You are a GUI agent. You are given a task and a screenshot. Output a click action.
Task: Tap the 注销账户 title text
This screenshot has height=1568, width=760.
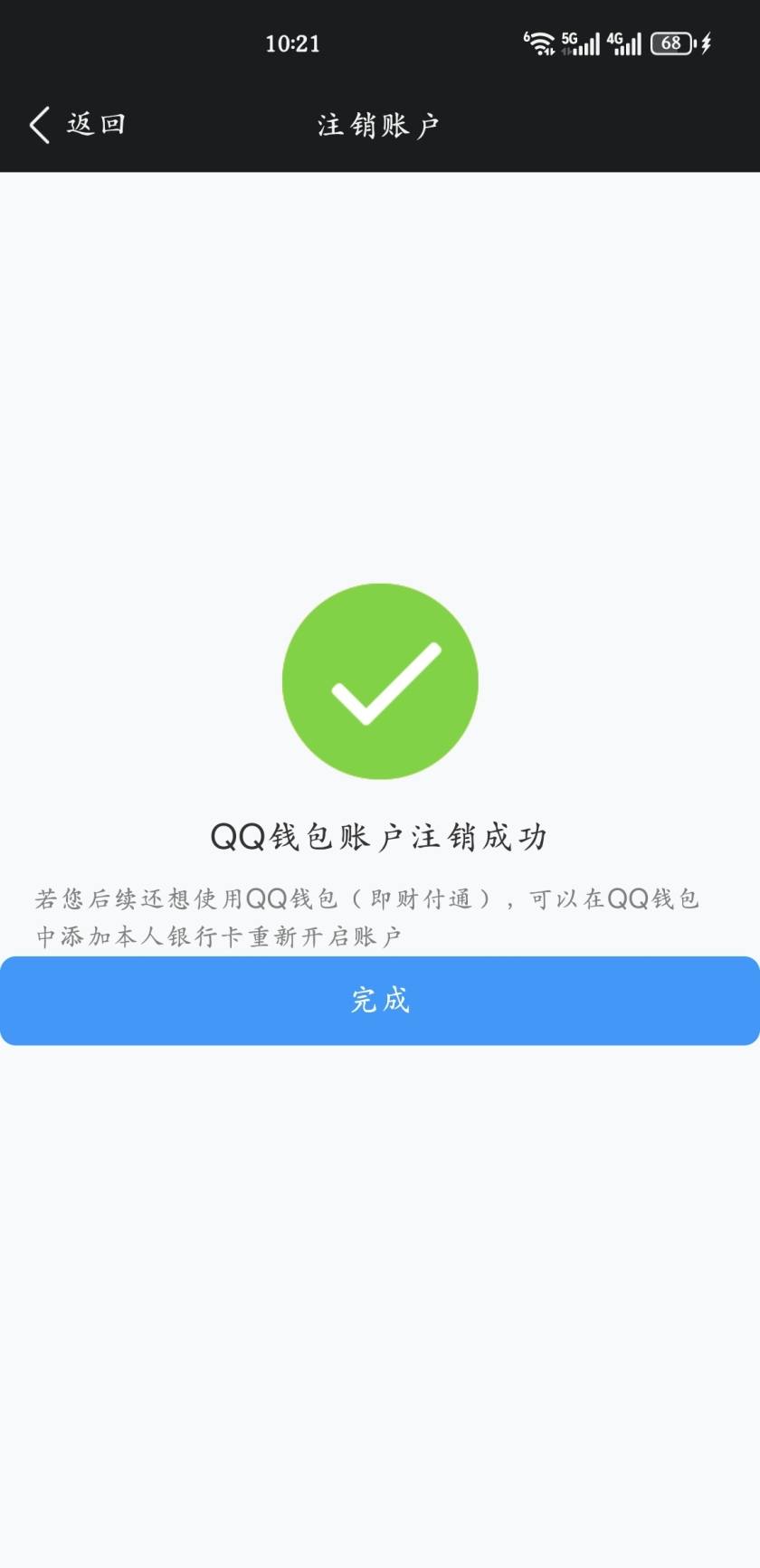(x=378, y=124)
